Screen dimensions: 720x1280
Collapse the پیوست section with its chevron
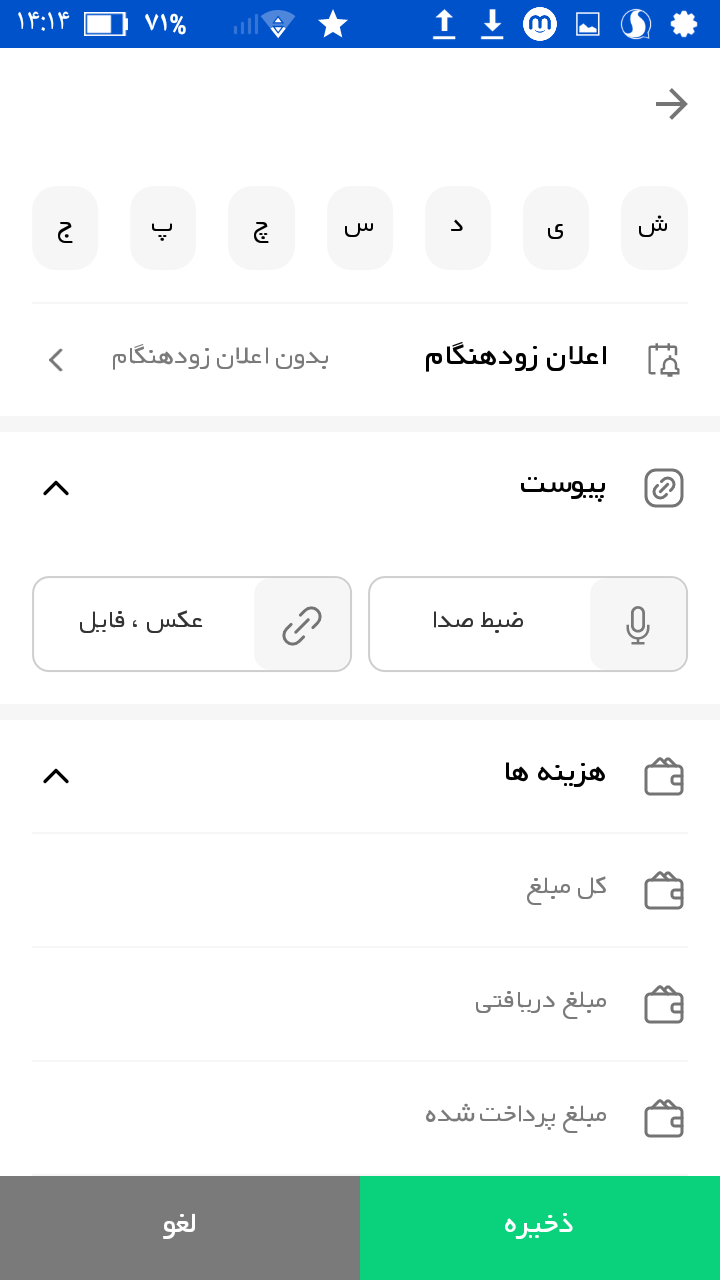(x=57, y=488)
